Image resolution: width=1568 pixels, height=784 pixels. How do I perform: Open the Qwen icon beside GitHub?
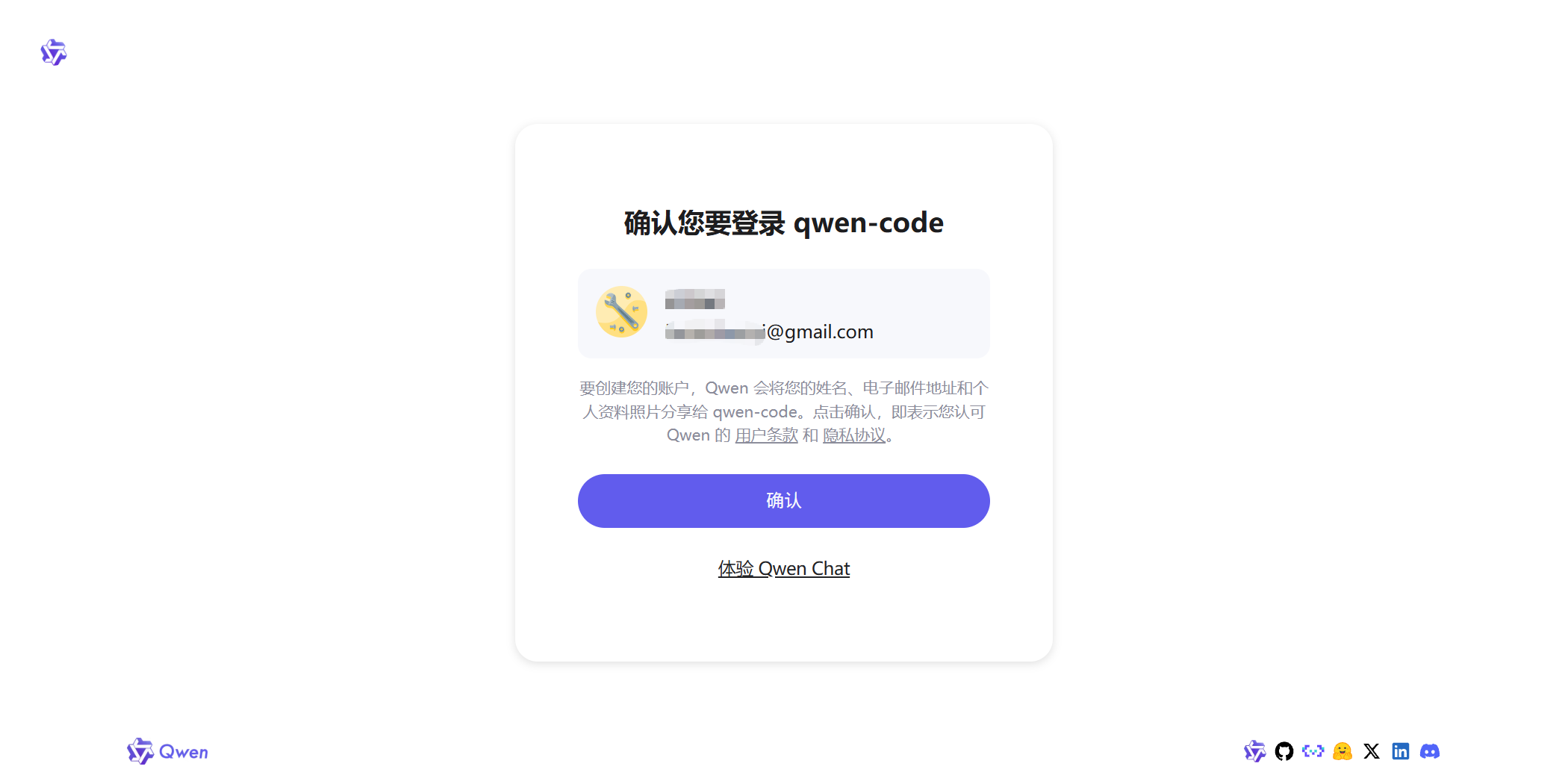point(1254,751)
